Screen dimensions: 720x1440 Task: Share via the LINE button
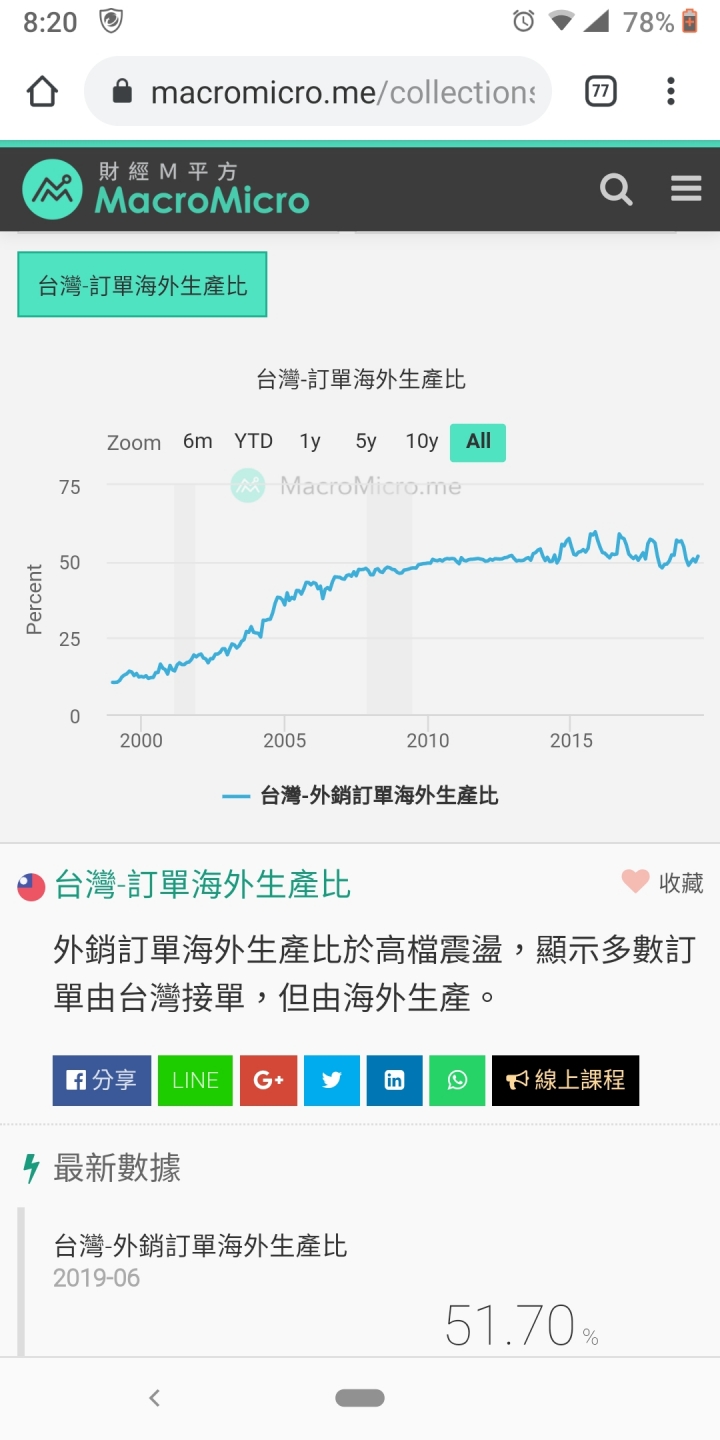pos(195,1080)
